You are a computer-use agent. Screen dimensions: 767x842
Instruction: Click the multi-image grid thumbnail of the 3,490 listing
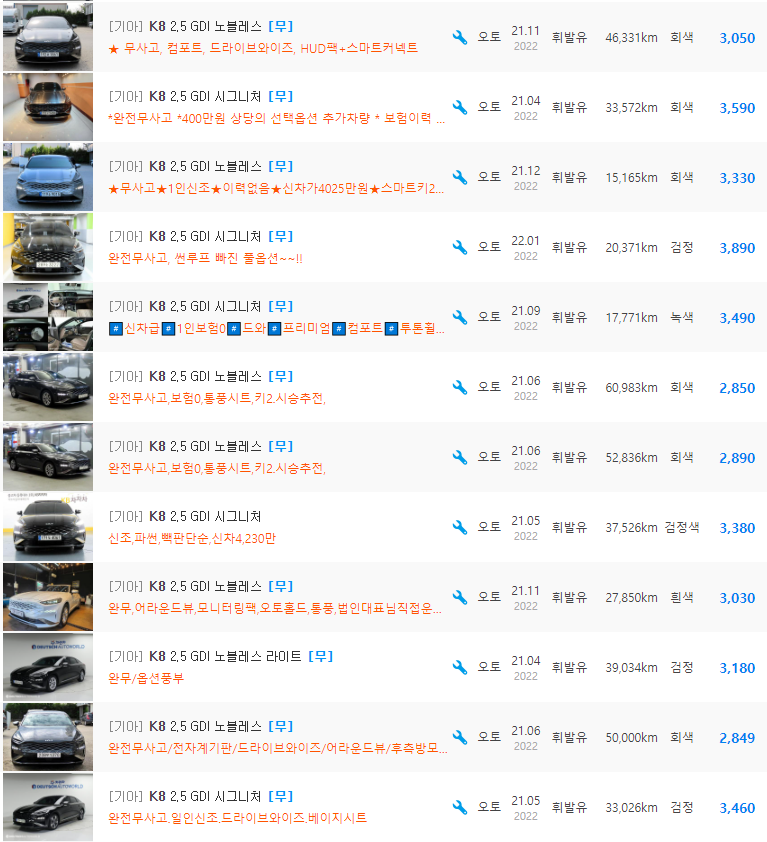tap(47, 316)
